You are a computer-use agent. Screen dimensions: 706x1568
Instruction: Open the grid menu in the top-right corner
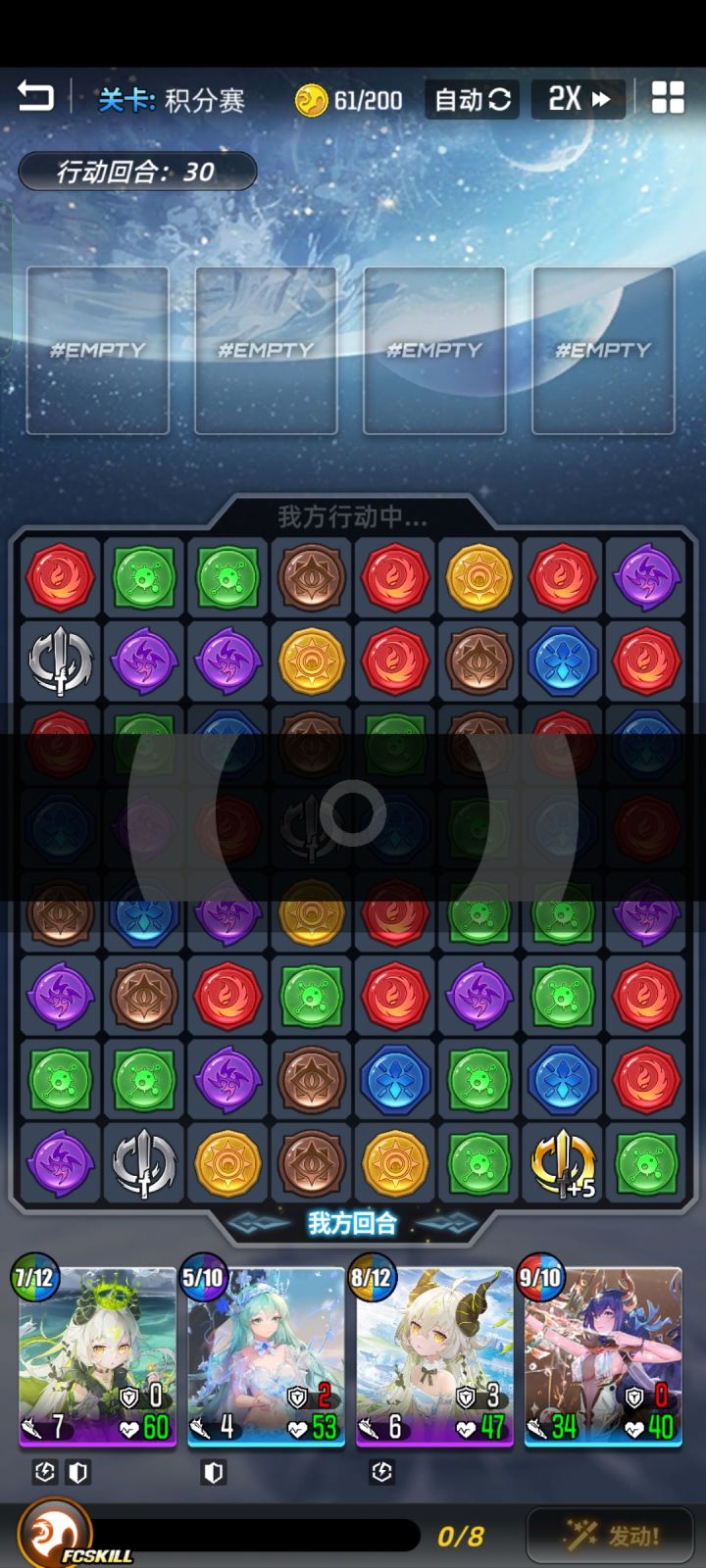pyautogui.click(x=669, y=98)
